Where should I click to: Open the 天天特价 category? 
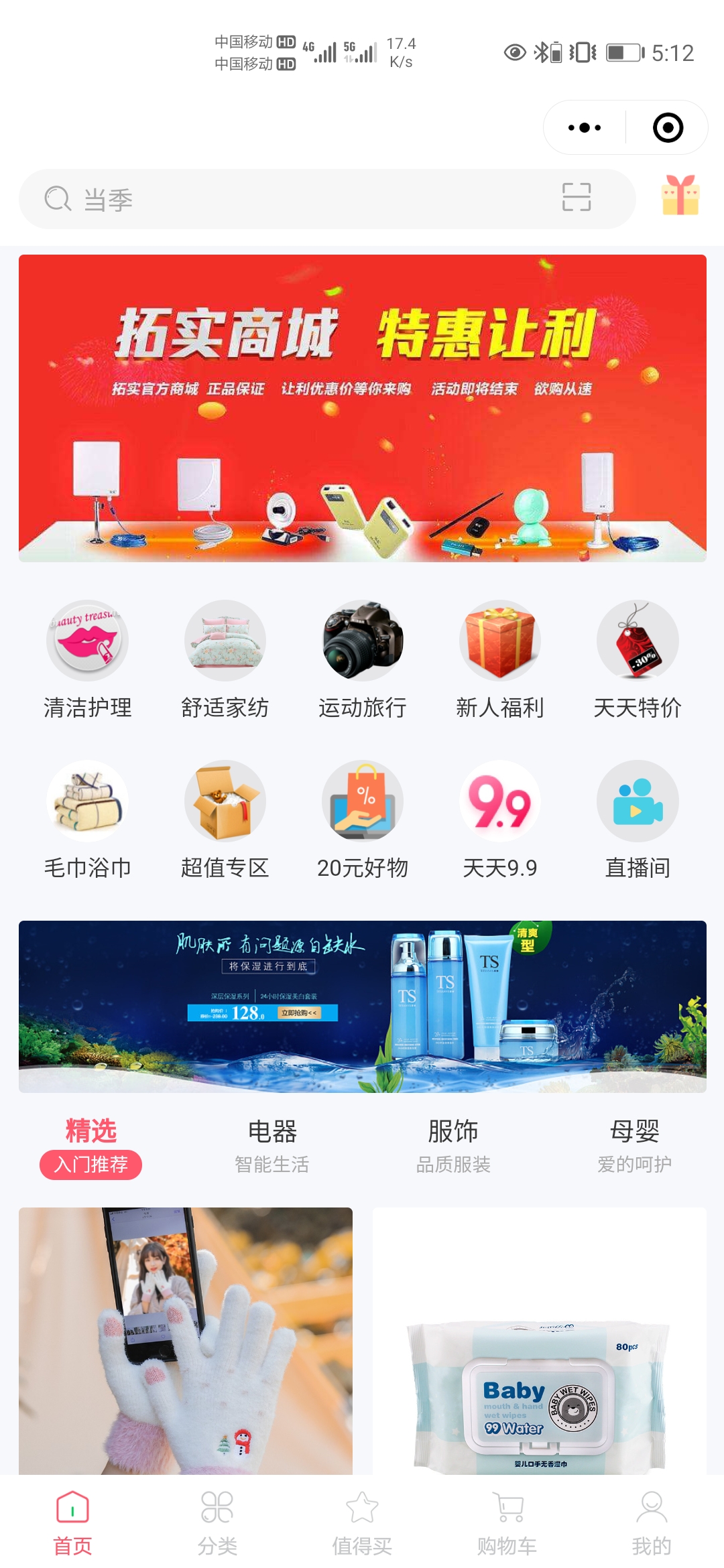(x=638, y=659)
